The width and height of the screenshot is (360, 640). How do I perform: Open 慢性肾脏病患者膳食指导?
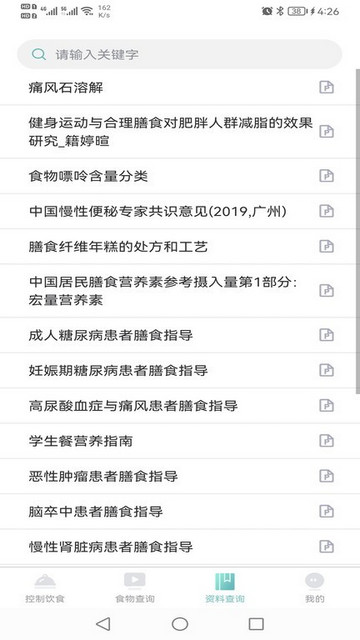(x=178, y=547)
